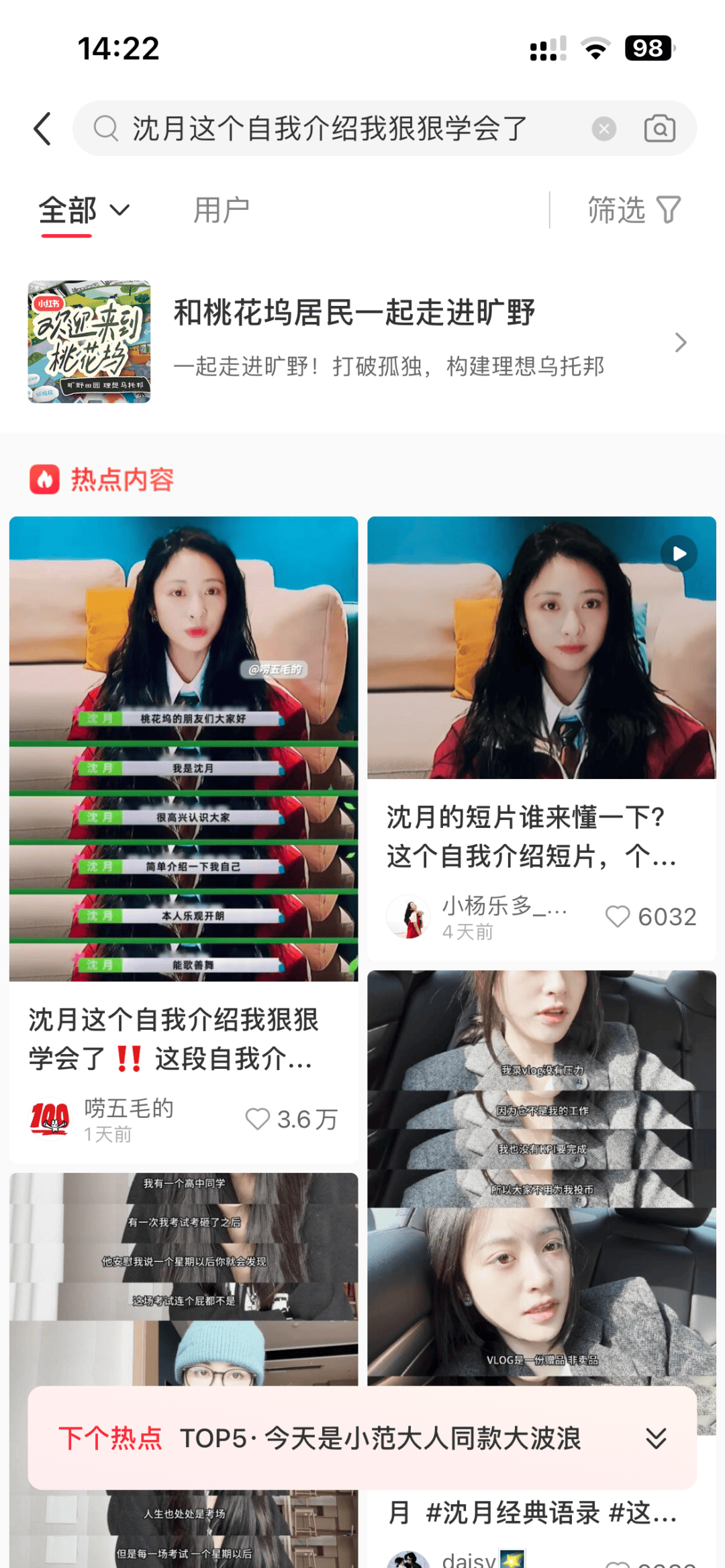Open the 我有一个高中同学 post

click(183, 1275)
